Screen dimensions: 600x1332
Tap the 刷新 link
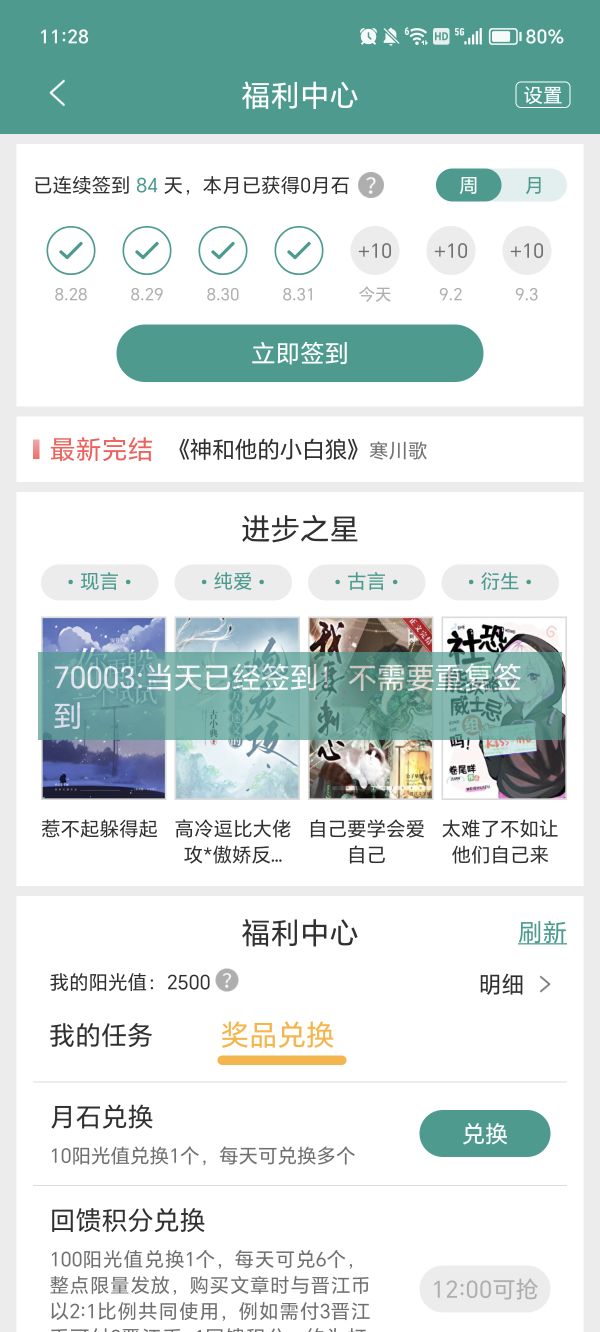(x=542, y=933)
